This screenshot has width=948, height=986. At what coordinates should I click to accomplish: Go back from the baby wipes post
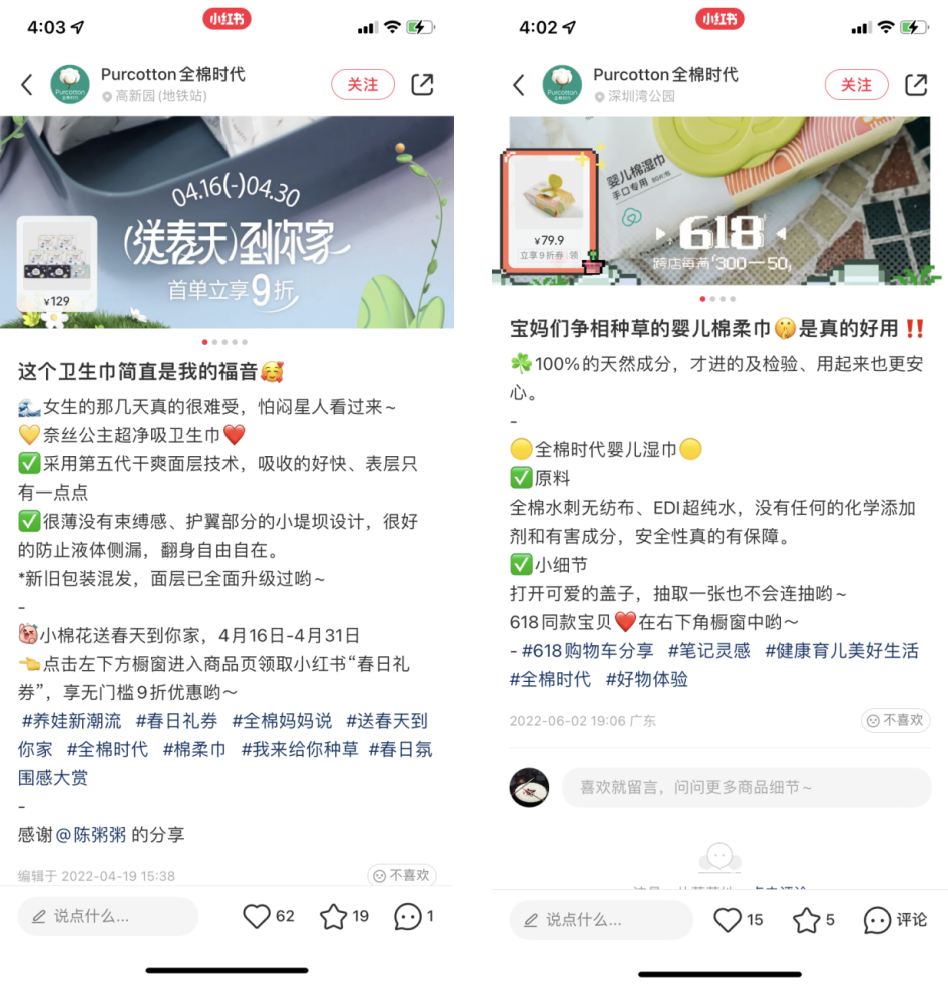[519, 85]
